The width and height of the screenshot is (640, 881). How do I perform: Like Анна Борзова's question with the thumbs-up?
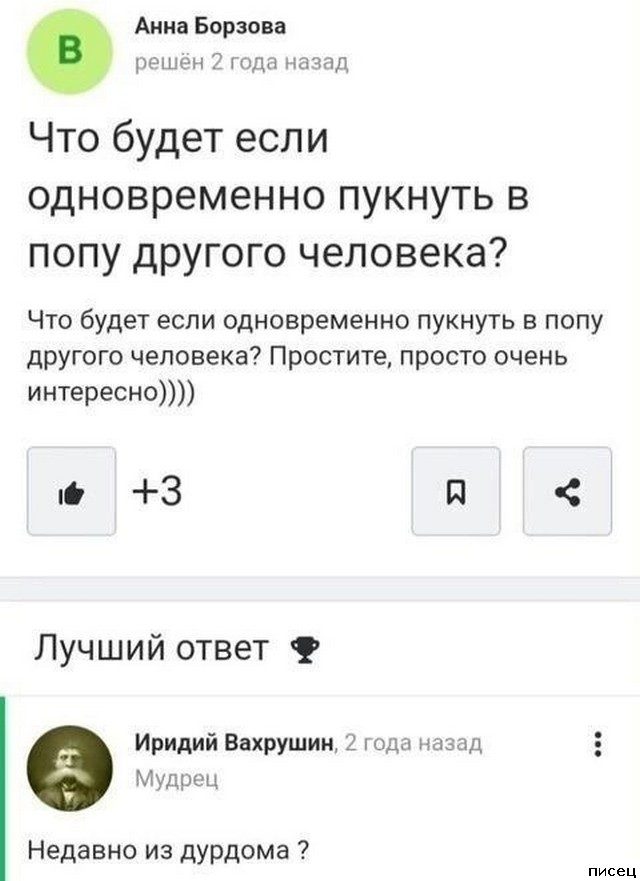71,491
